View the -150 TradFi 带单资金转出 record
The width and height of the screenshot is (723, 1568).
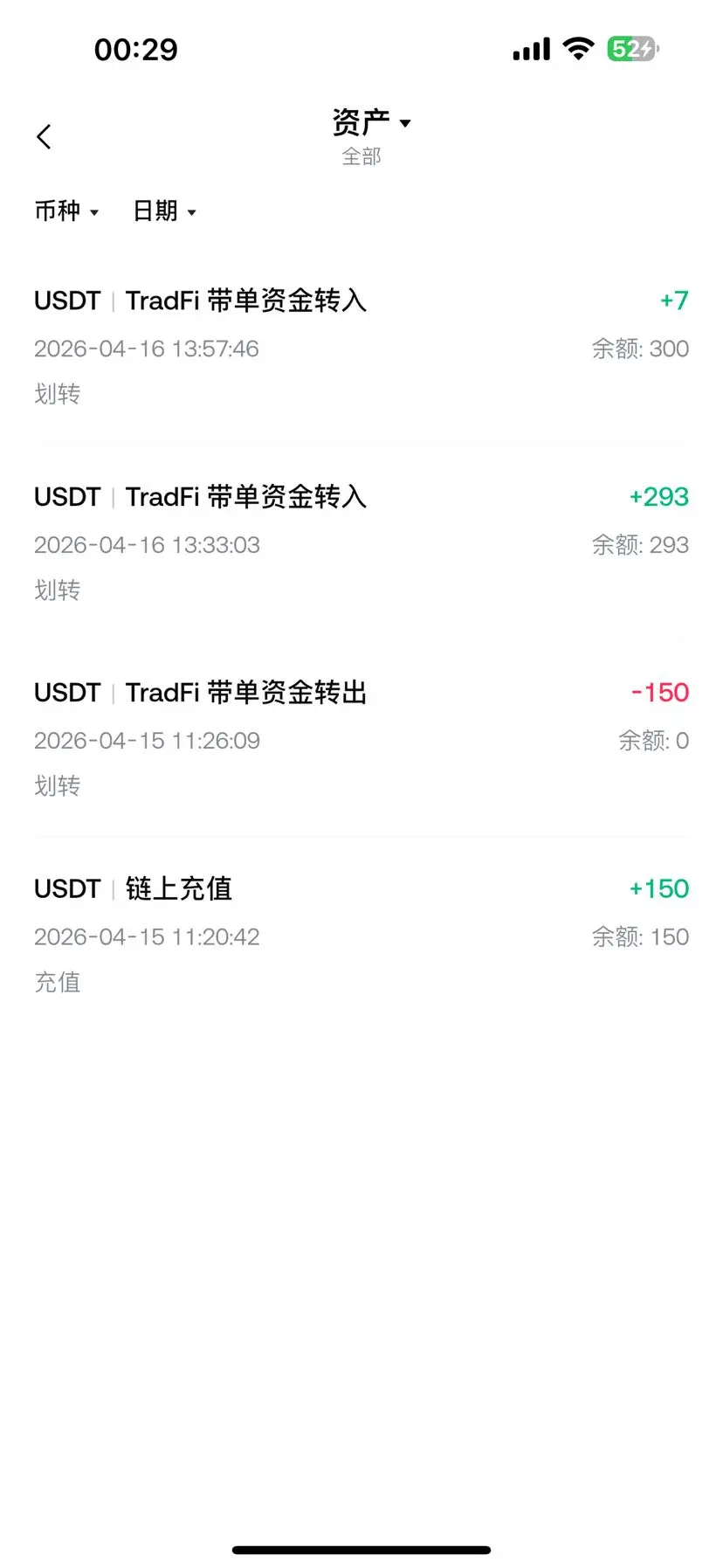(x=361, y=738)
